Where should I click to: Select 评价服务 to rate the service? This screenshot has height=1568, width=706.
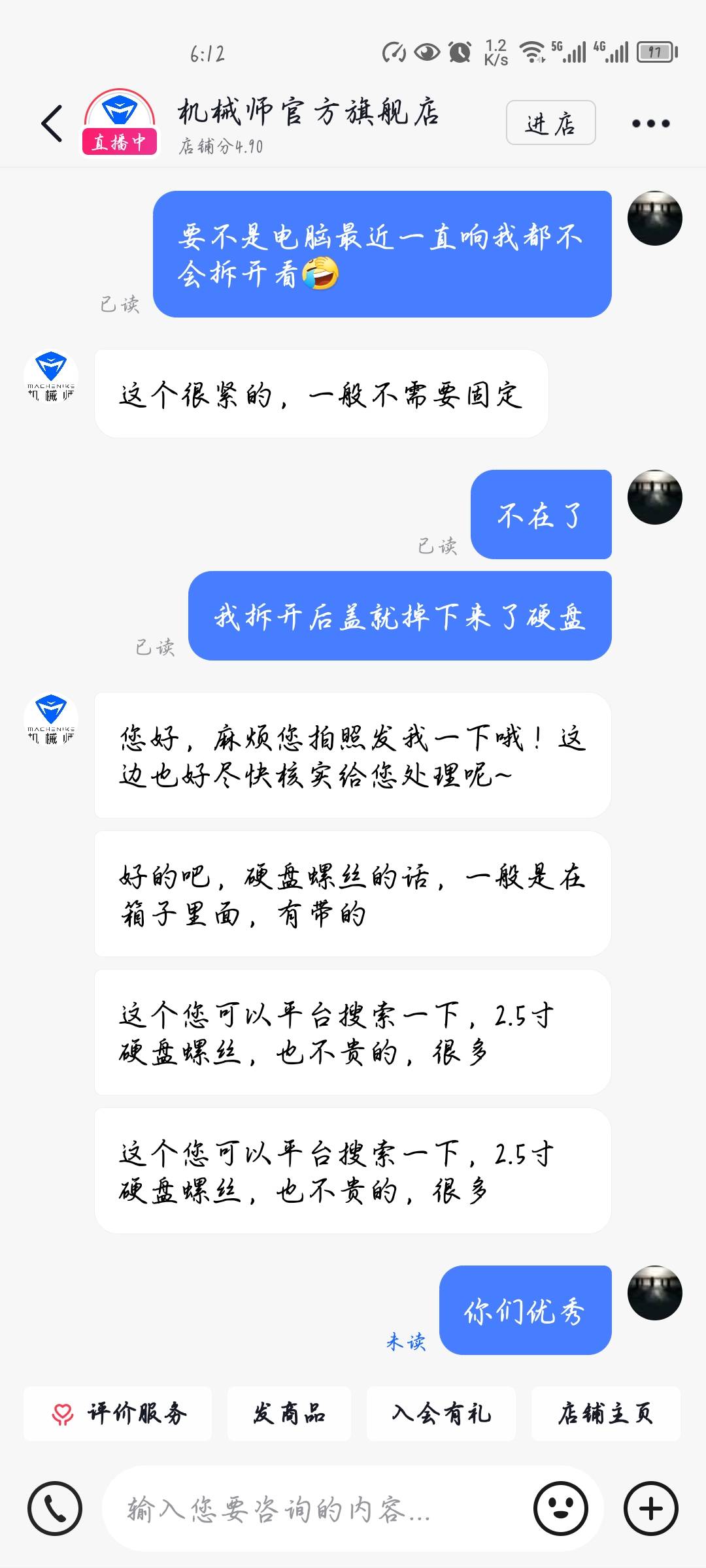[118, 1414]
